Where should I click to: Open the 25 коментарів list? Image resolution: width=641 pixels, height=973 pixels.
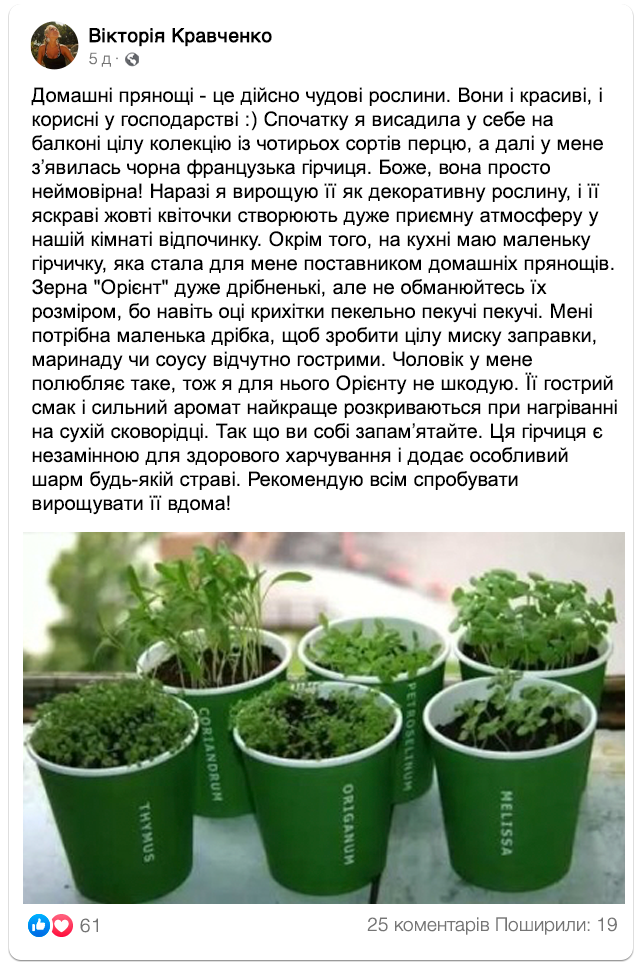[427, 926]
